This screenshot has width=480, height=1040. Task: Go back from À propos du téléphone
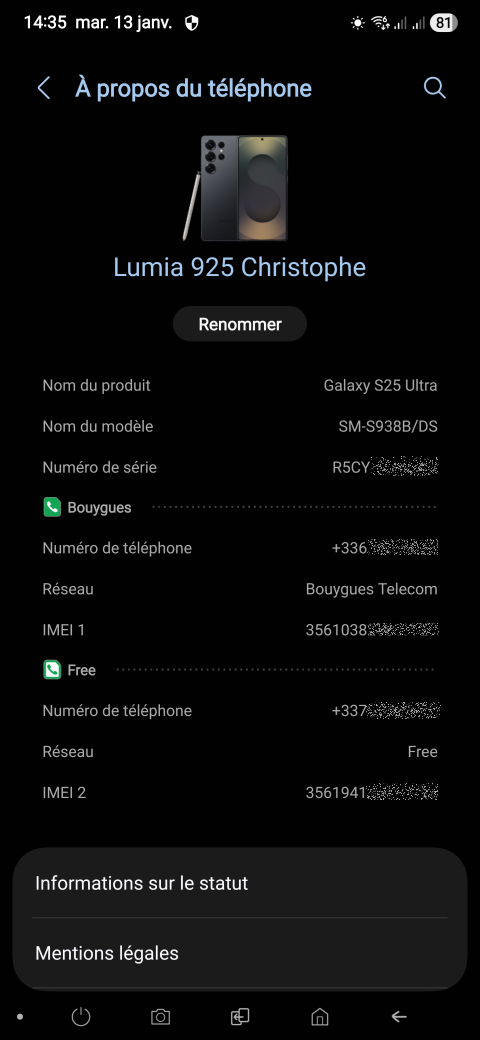pyautogui.click(x=44, y=88)
